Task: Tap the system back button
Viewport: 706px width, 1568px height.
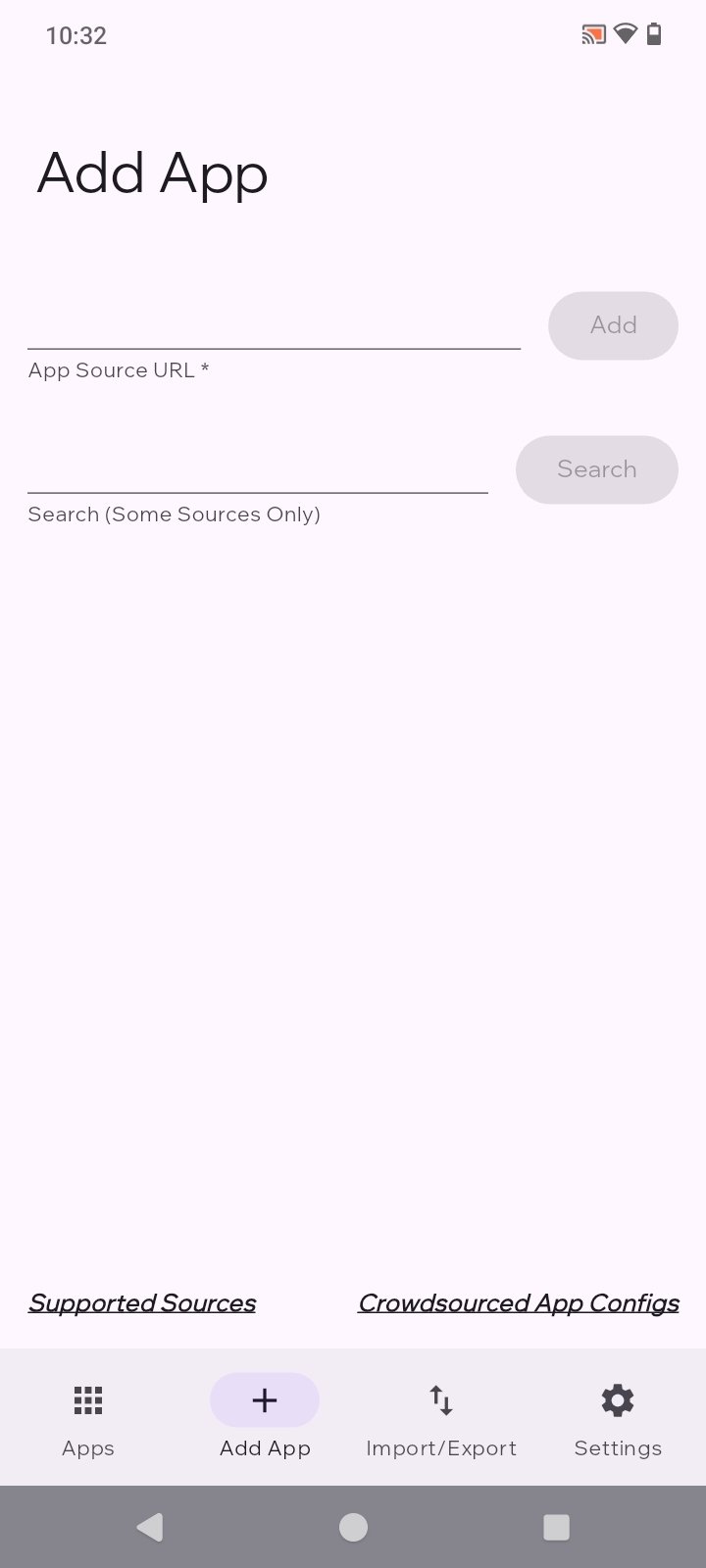Action: 150,1527
